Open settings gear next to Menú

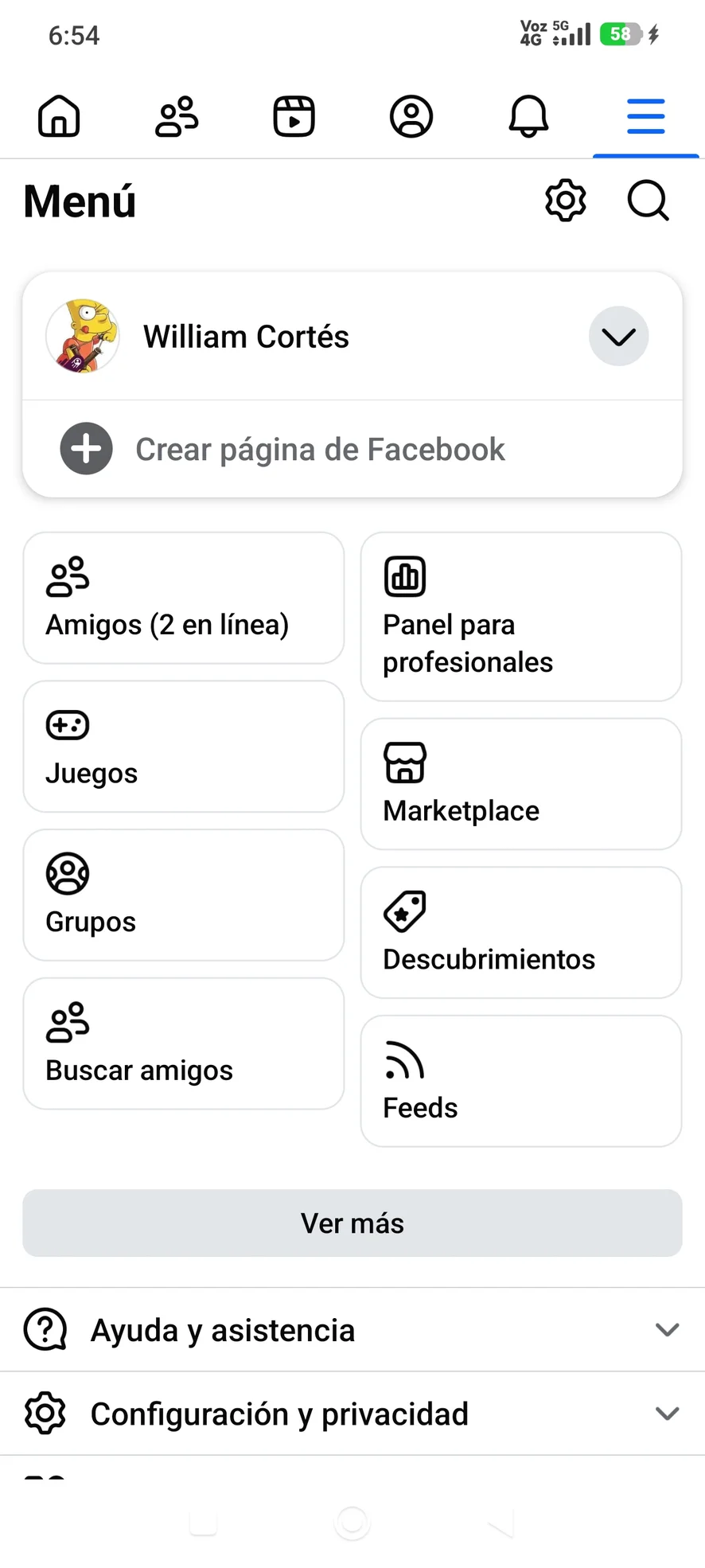[566, 201]
